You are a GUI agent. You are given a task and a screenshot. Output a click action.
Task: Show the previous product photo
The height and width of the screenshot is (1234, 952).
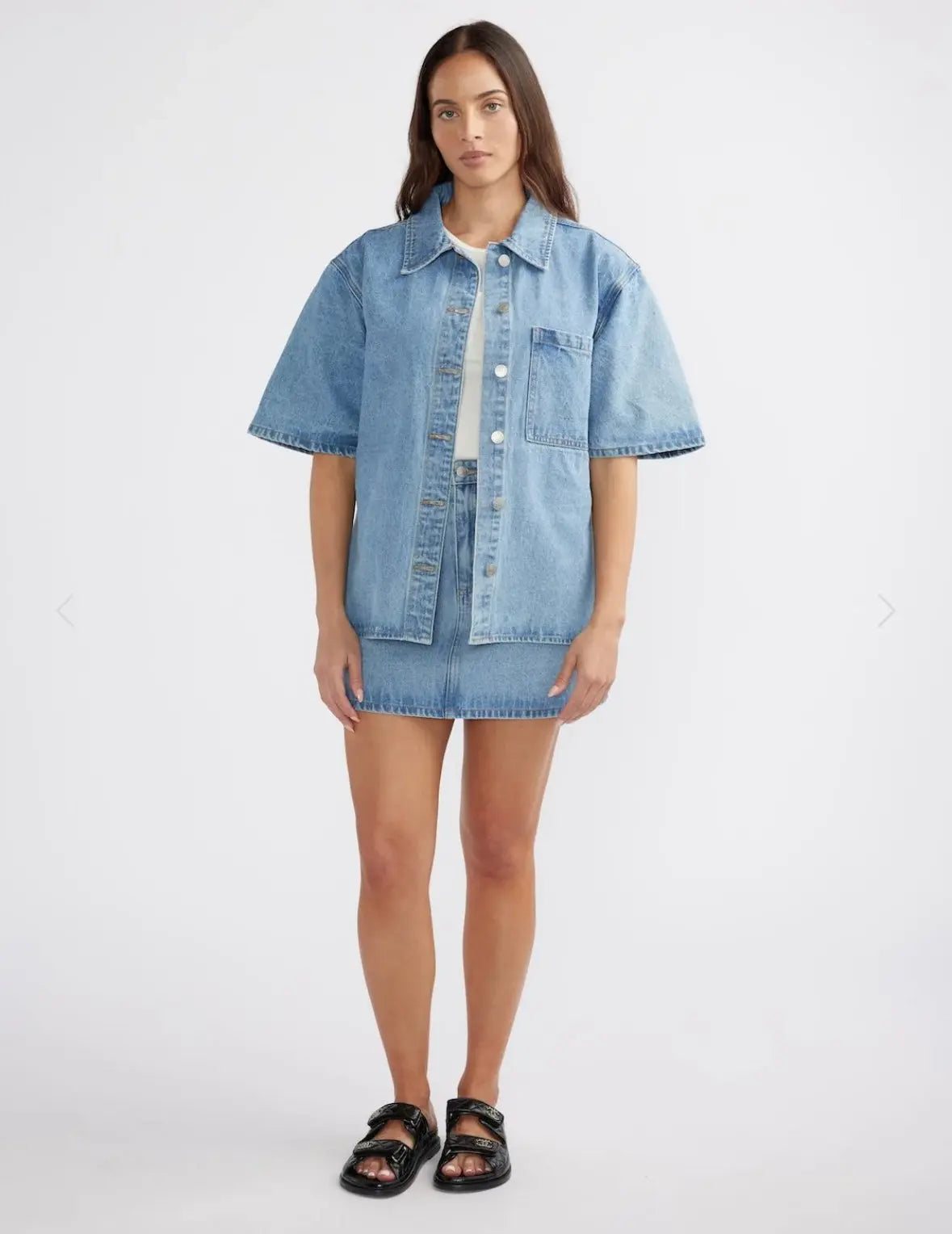click(x=65, y=611)
